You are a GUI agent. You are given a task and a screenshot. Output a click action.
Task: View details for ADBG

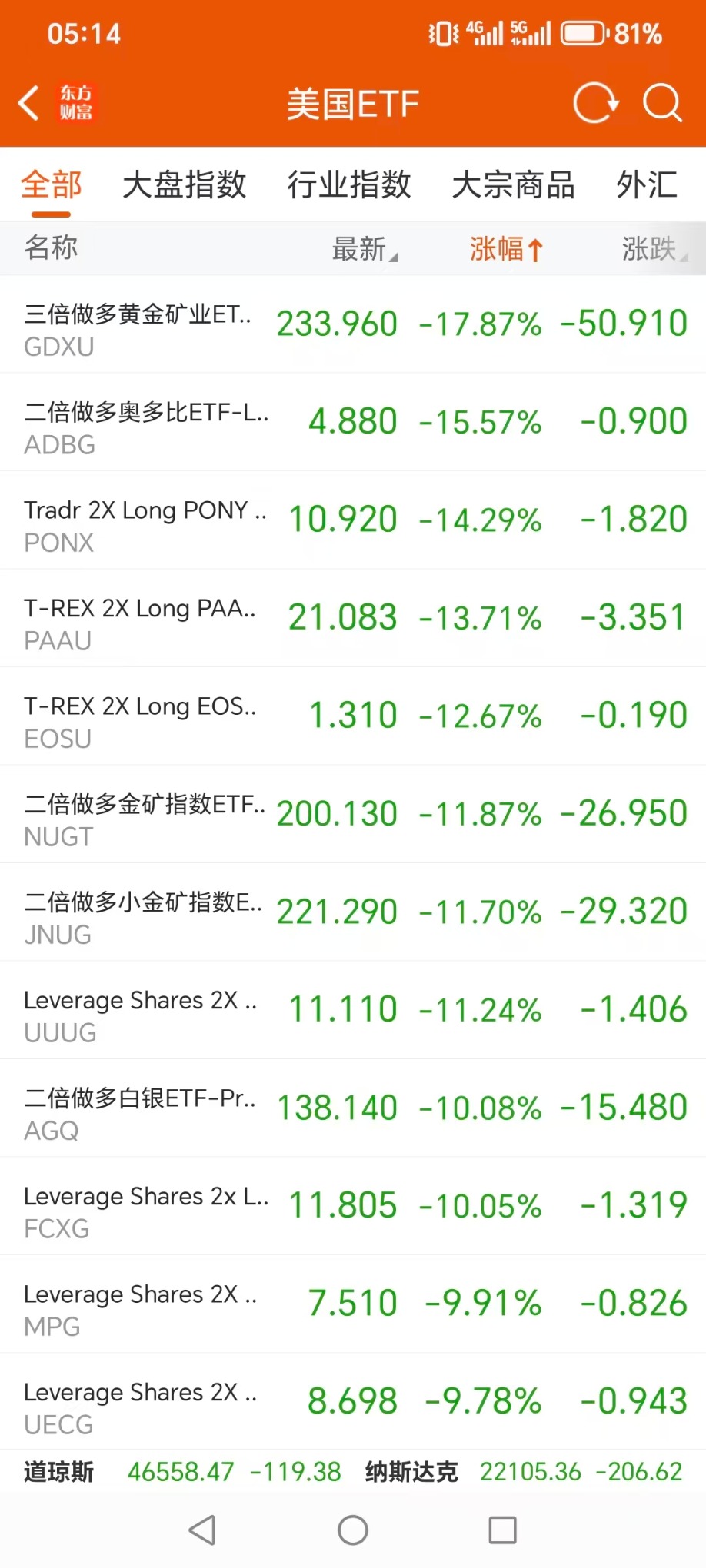click(x=353, y=422)
